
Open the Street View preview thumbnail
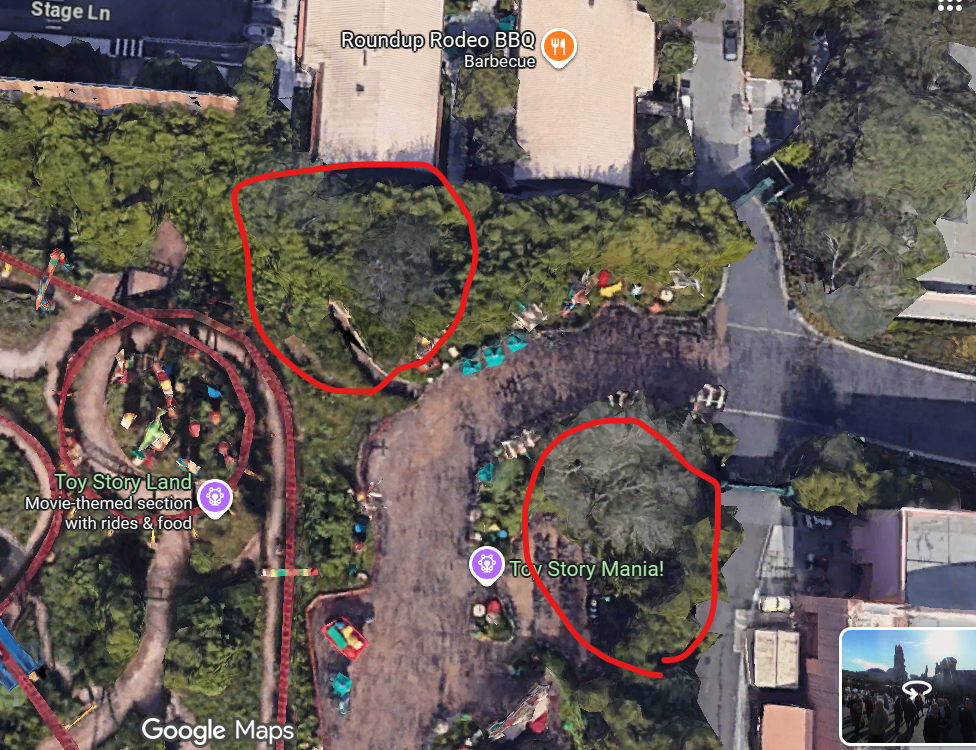click(908, 686)
